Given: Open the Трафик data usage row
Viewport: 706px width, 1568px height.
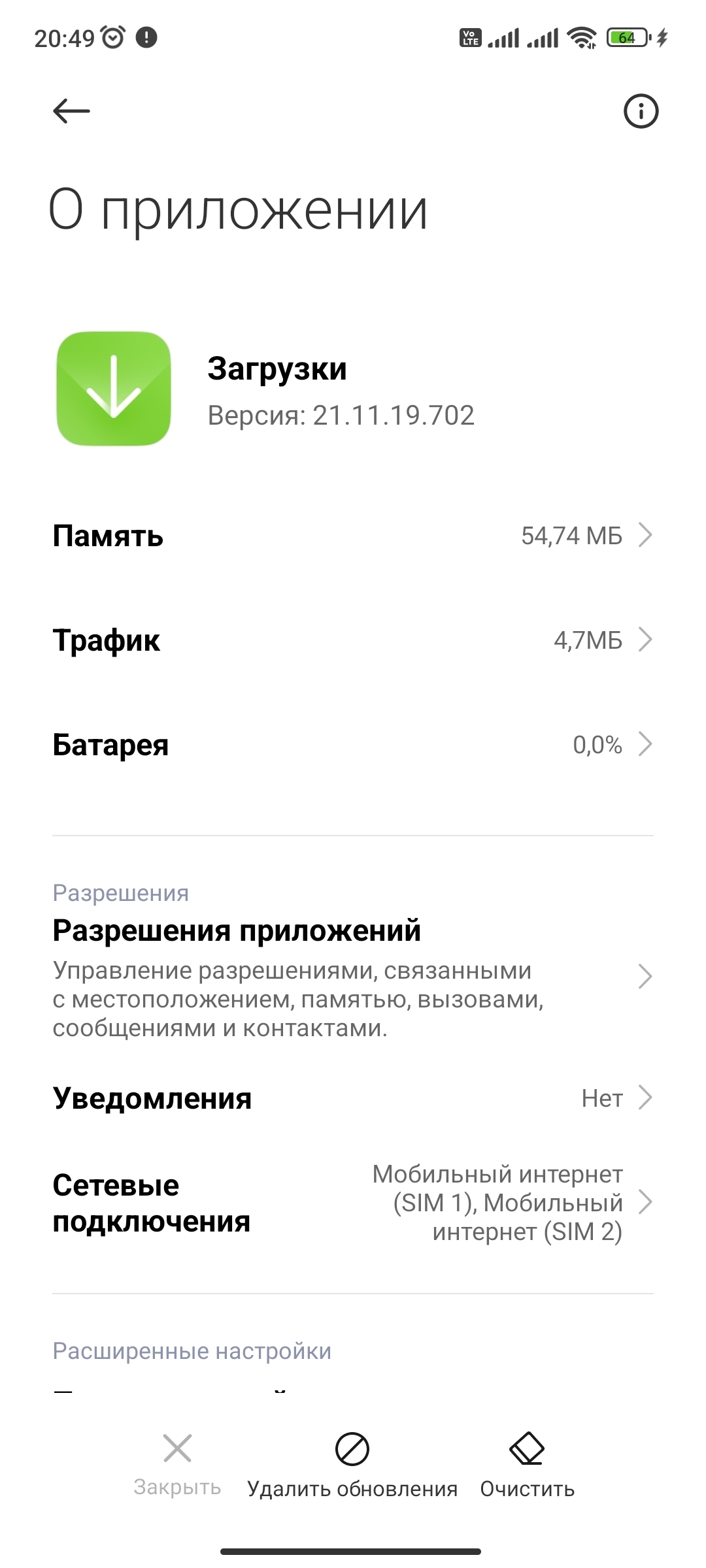Looking at the screenshot, I should tap(353, 640).
